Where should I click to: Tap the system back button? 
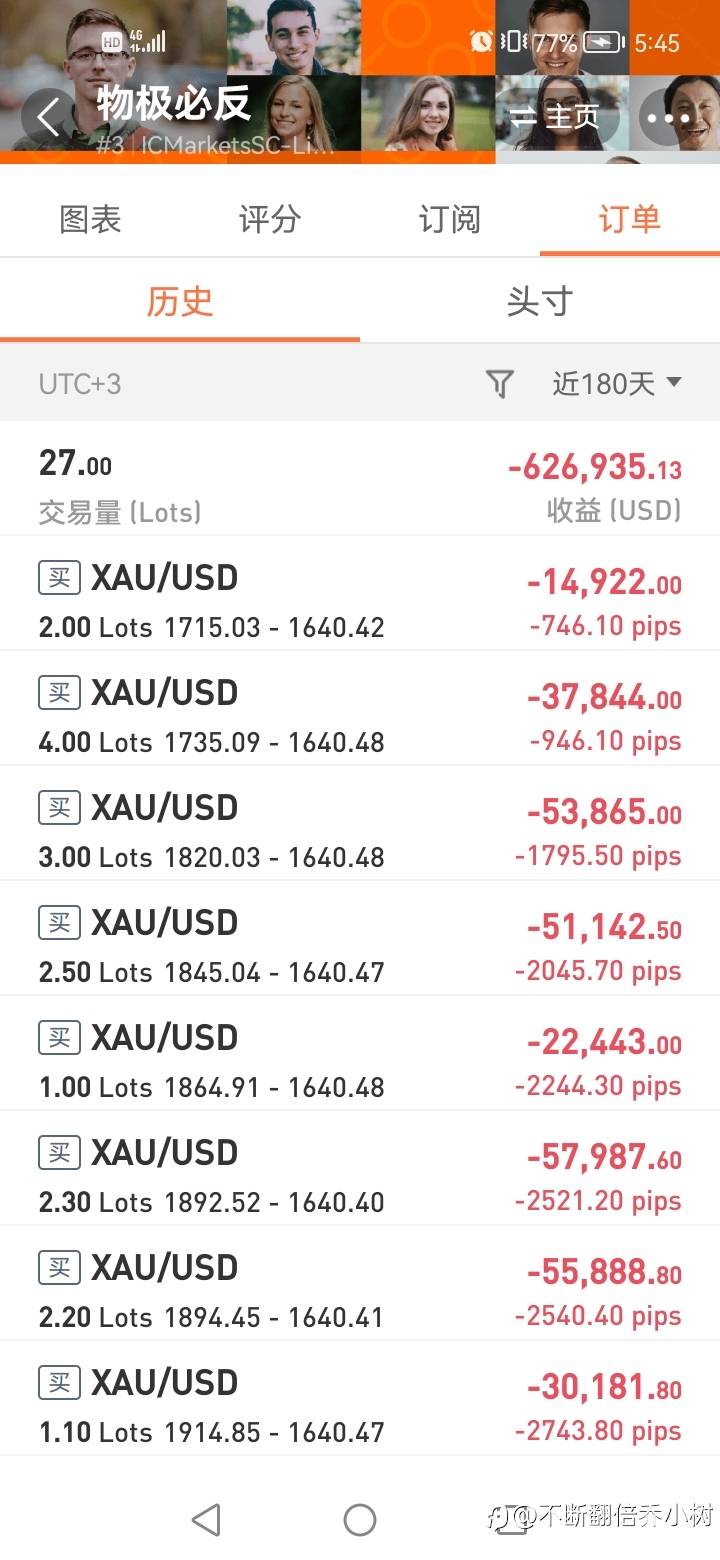pyautogui.click(x=206, y=1520)
